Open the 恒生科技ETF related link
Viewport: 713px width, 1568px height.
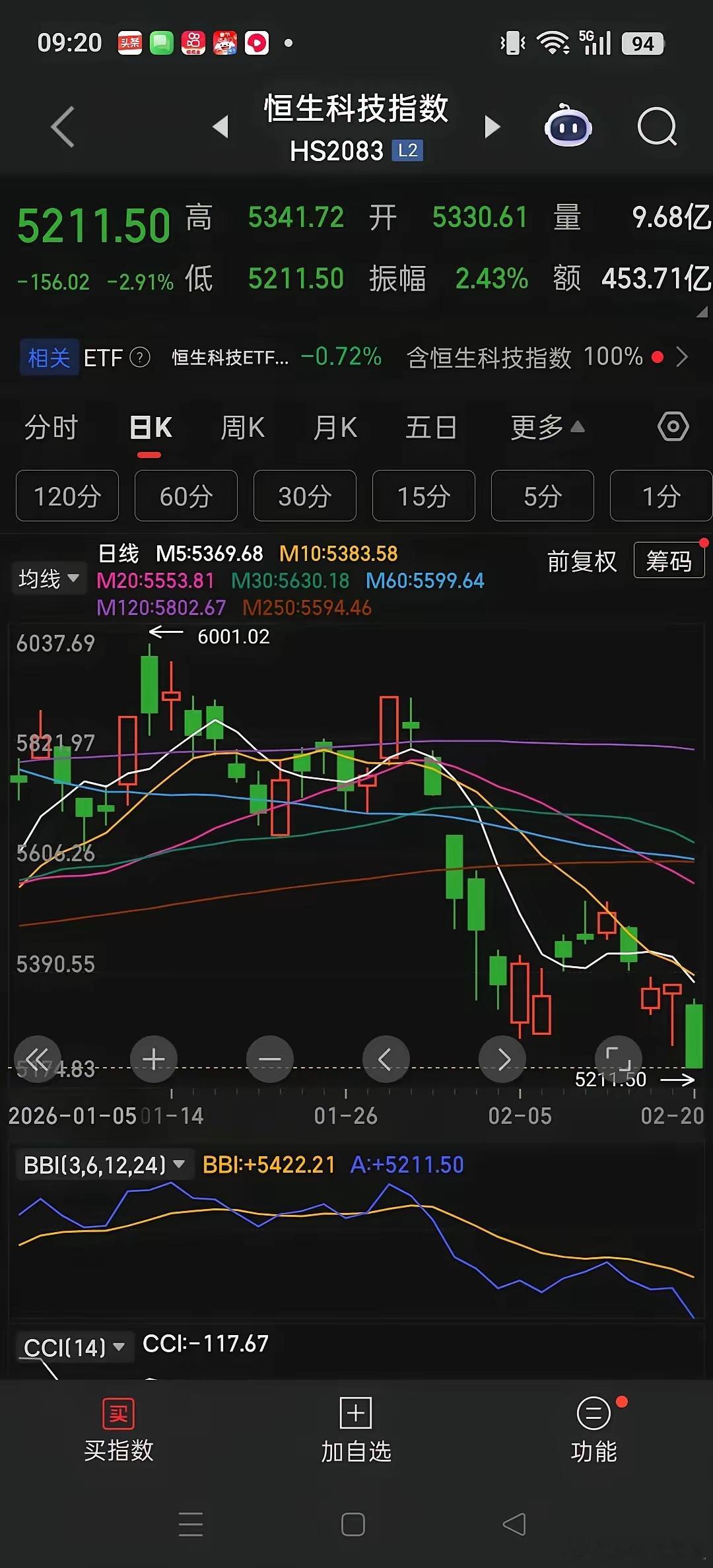click(x=231, y=357)
